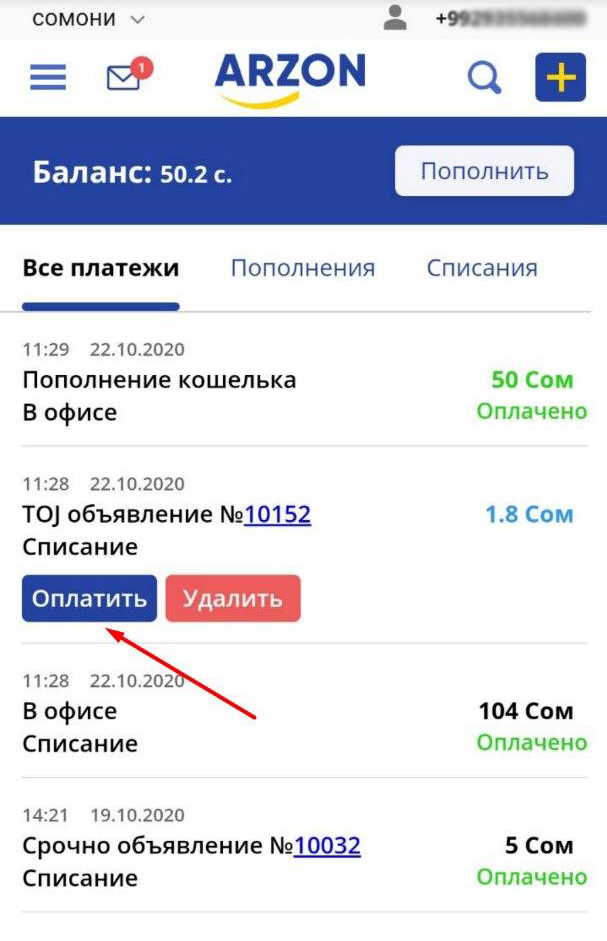607x941 pixels.
Task: Go to ARZON home via logo
Action: (290, 77)
